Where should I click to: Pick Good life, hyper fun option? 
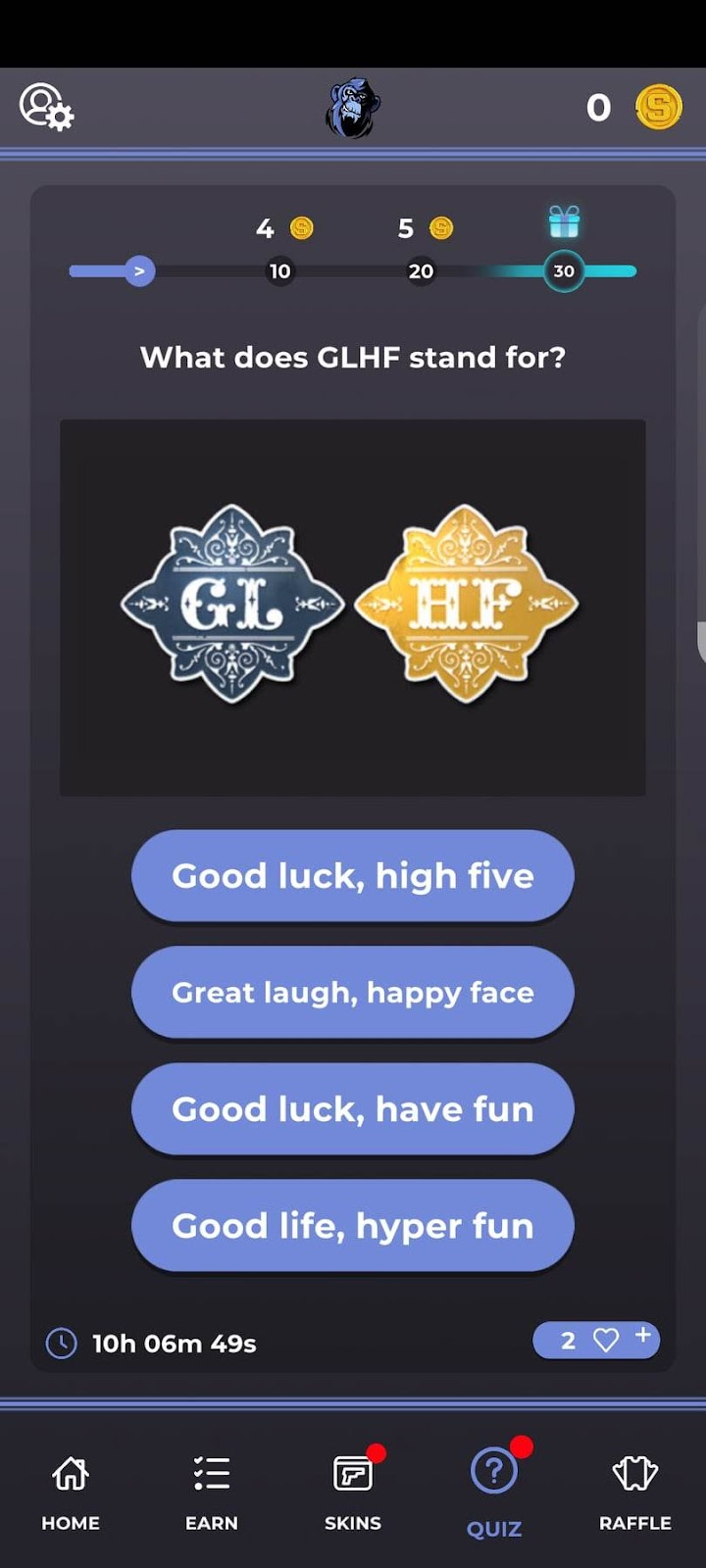point(352,1225)
